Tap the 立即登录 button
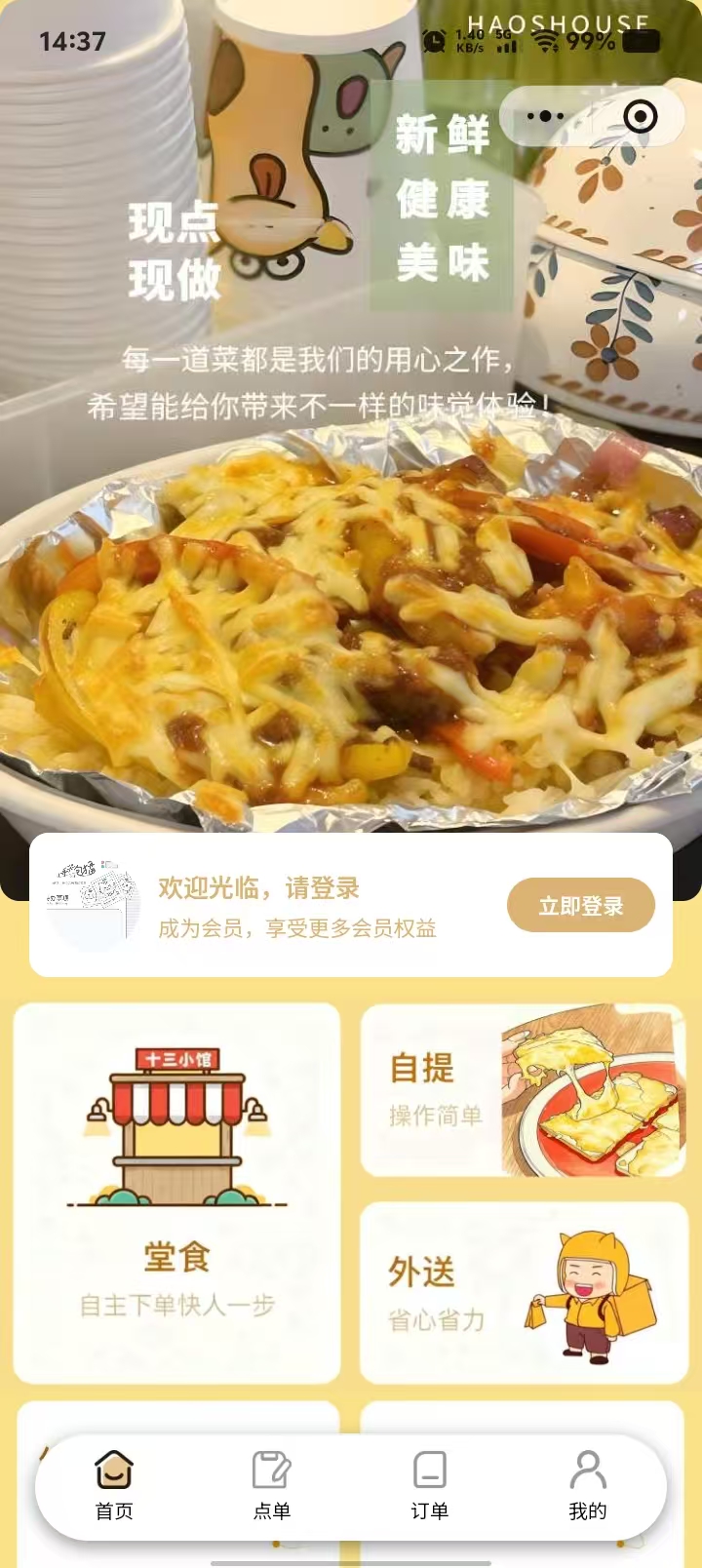702x1568 pixels. [580, 906]
